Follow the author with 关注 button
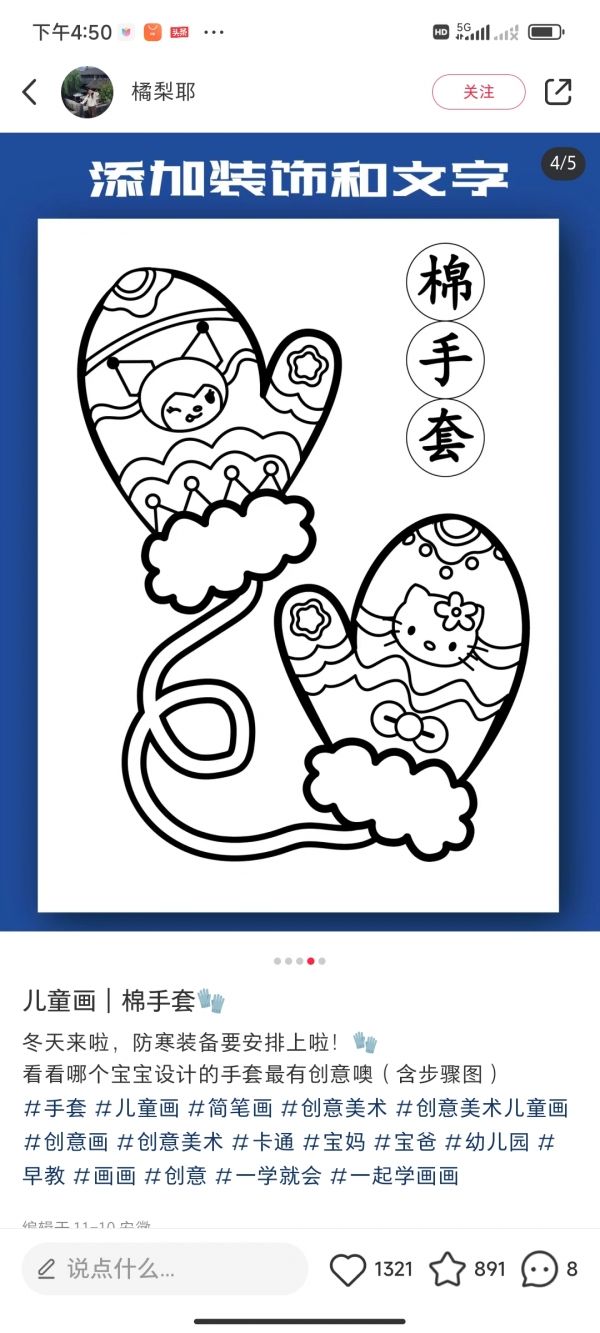Image resolution: width=600 pixels, height=1333 pixels. coord(478,92)
